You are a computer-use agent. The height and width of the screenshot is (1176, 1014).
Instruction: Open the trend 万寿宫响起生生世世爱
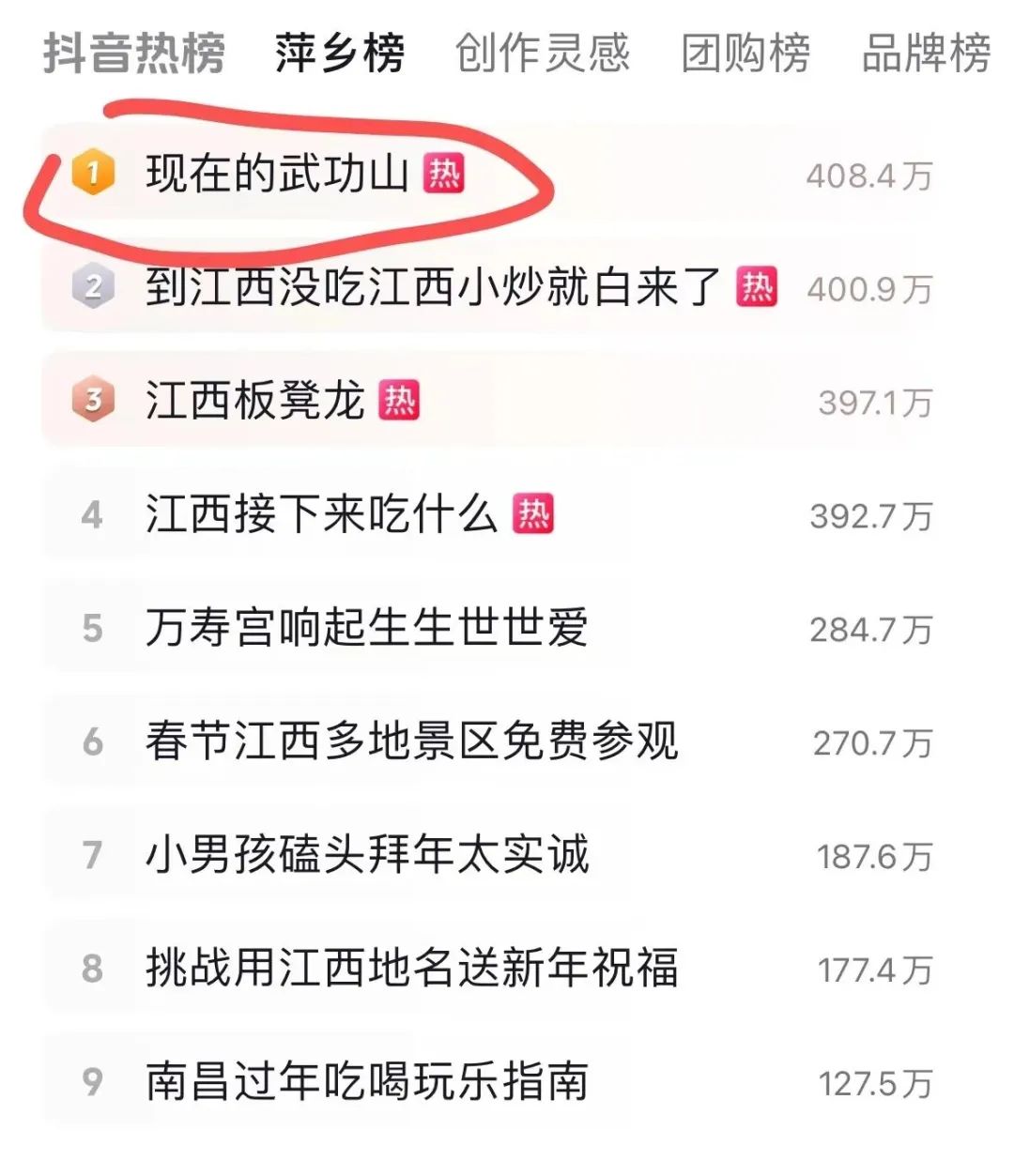click(366, 628)
